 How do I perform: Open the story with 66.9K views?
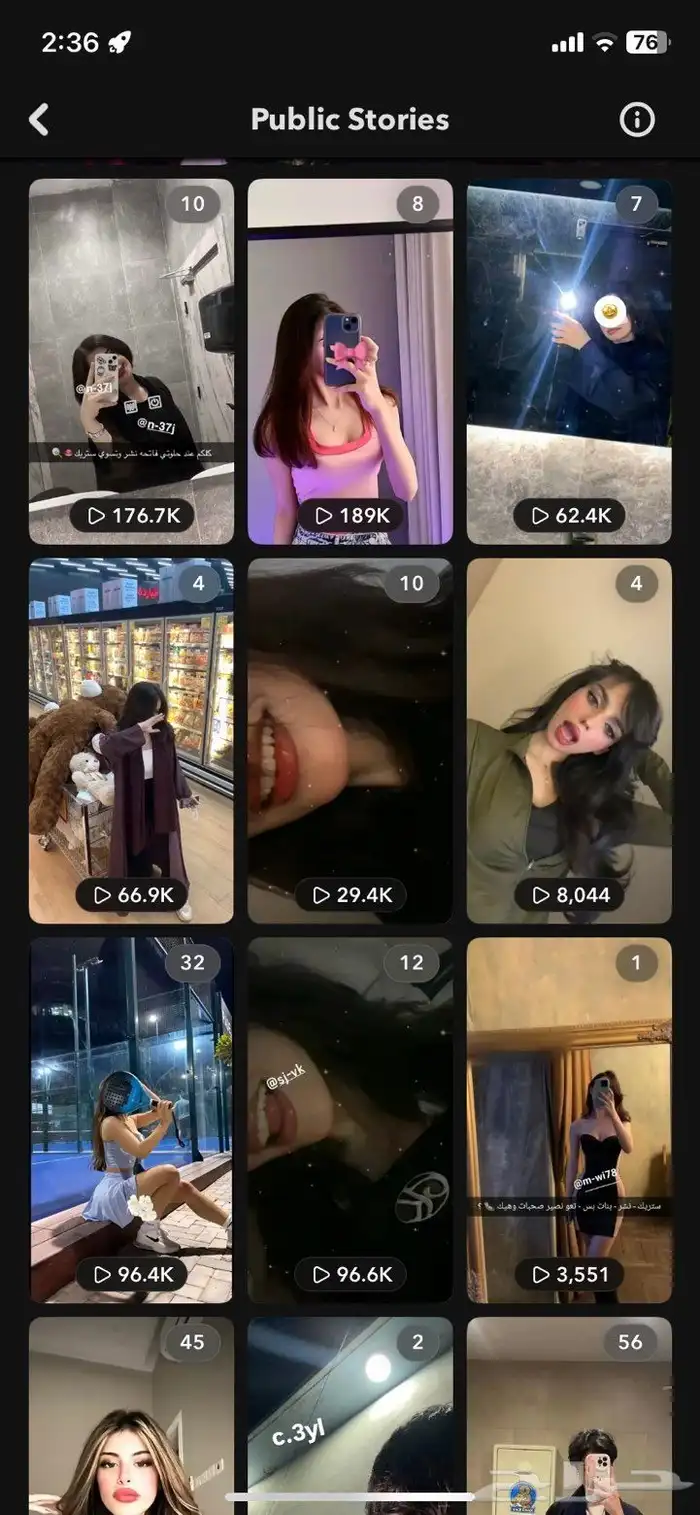[131, 740]
